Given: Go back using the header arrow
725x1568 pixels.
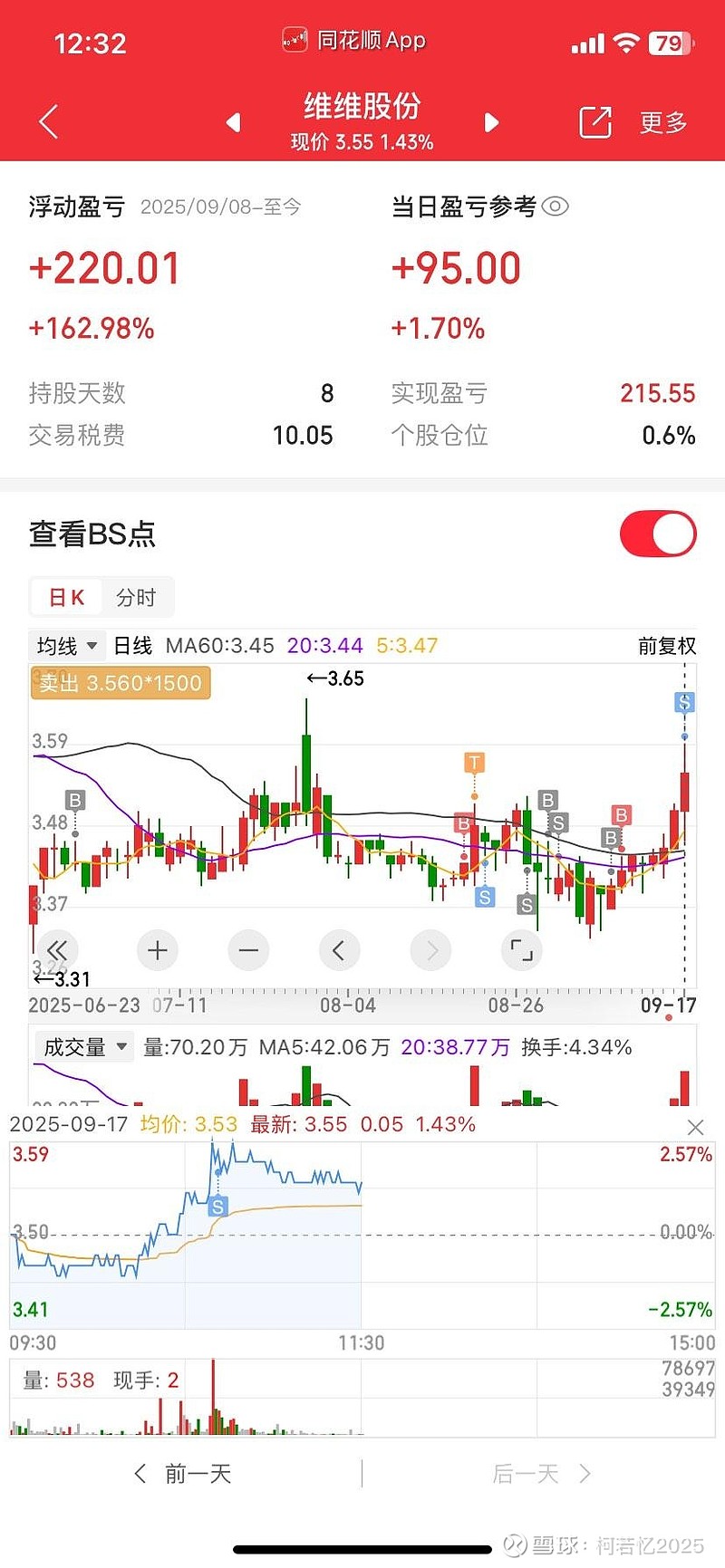Looking at the screenshot, I should tap(49, 122).
